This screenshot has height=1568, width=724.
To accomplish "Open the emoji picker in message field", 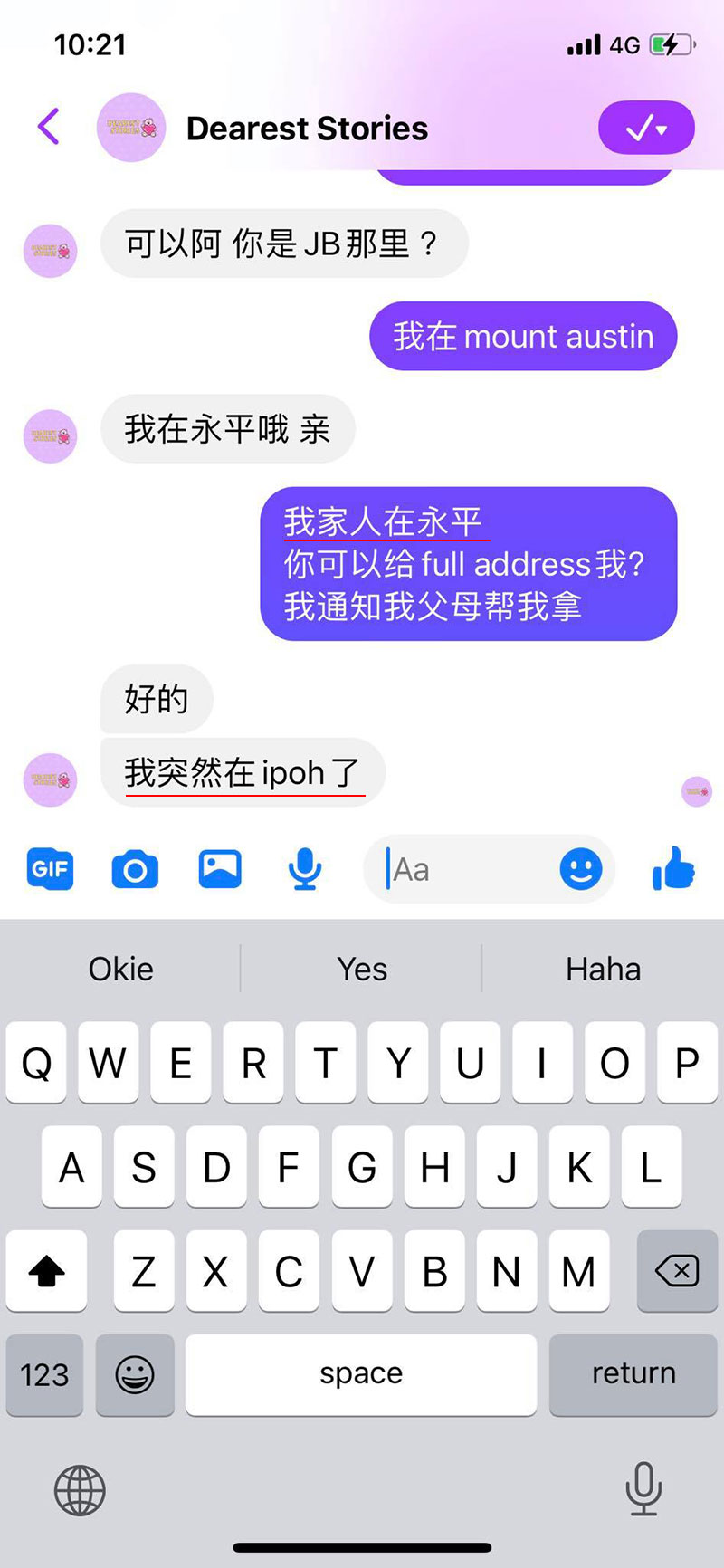I will pos(580,870).
